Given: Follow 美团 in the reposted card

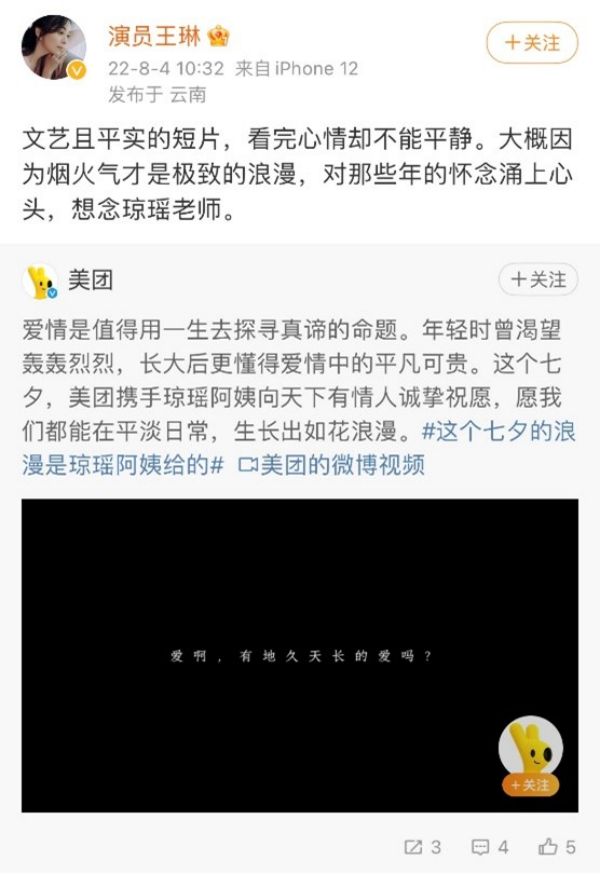Looking at the screenshot, I should click(x=538, y=279).
